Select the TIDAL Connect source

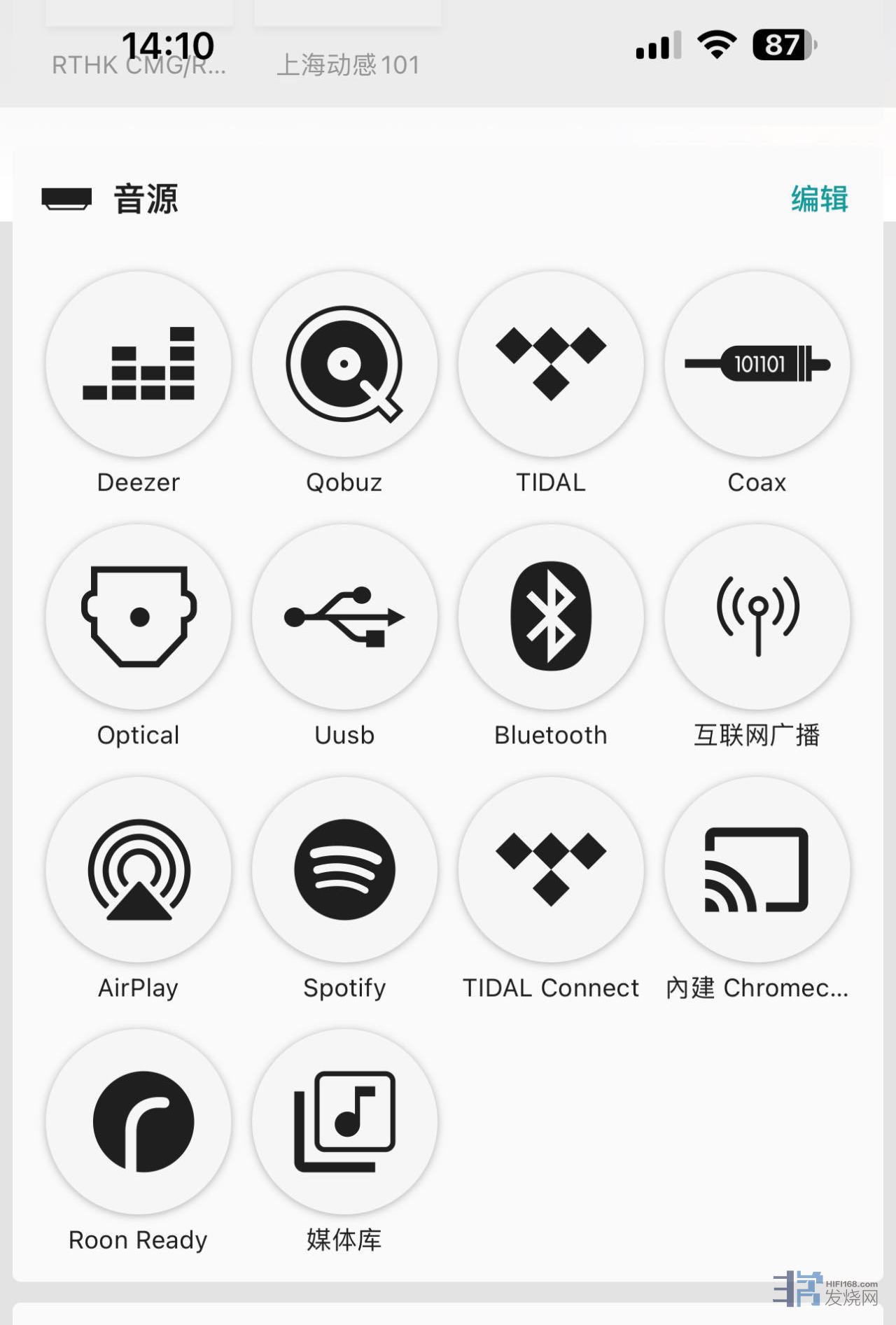pos(551,869)
